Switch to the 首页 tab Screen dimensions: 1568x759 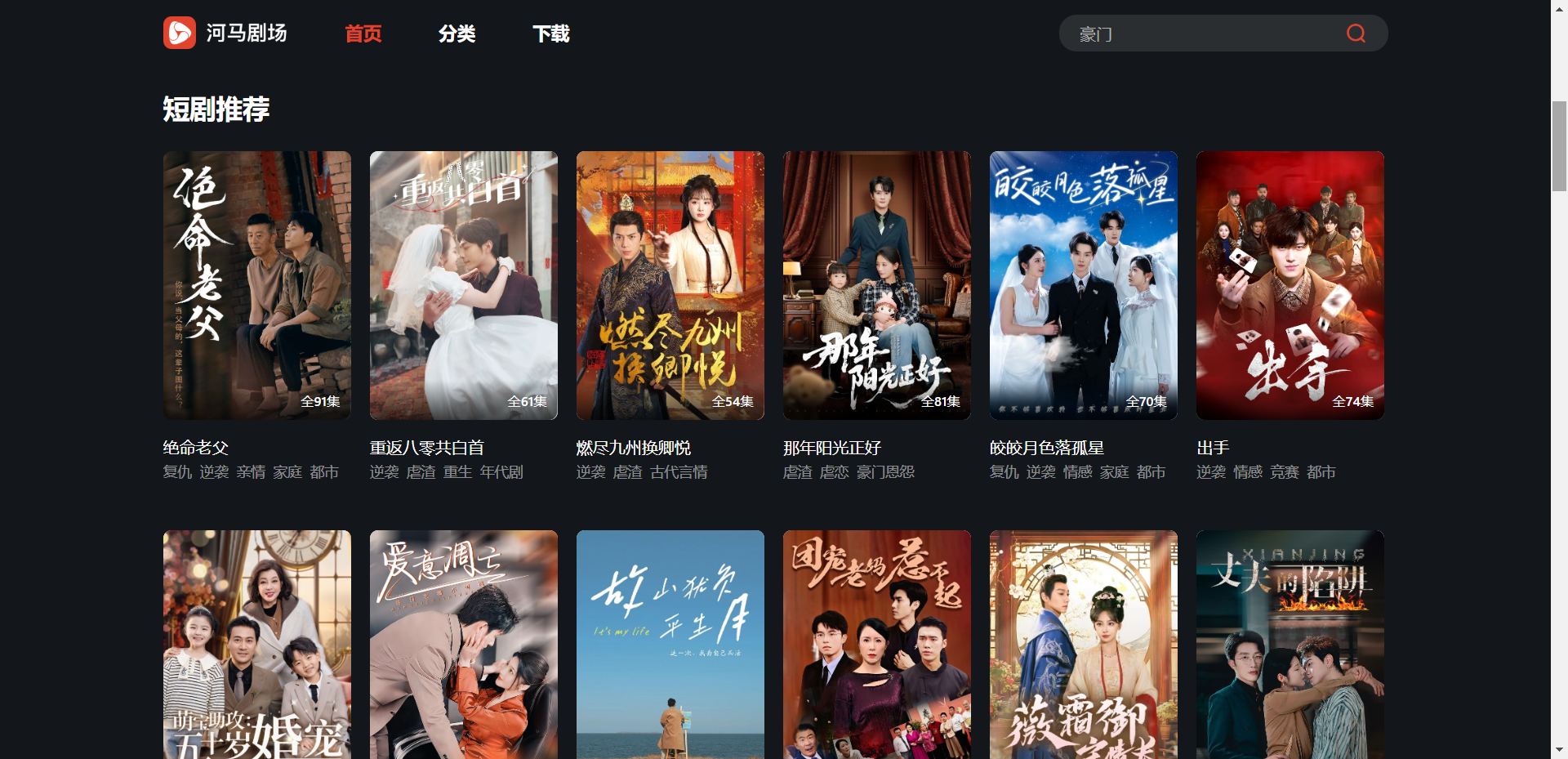pos(363,34)
